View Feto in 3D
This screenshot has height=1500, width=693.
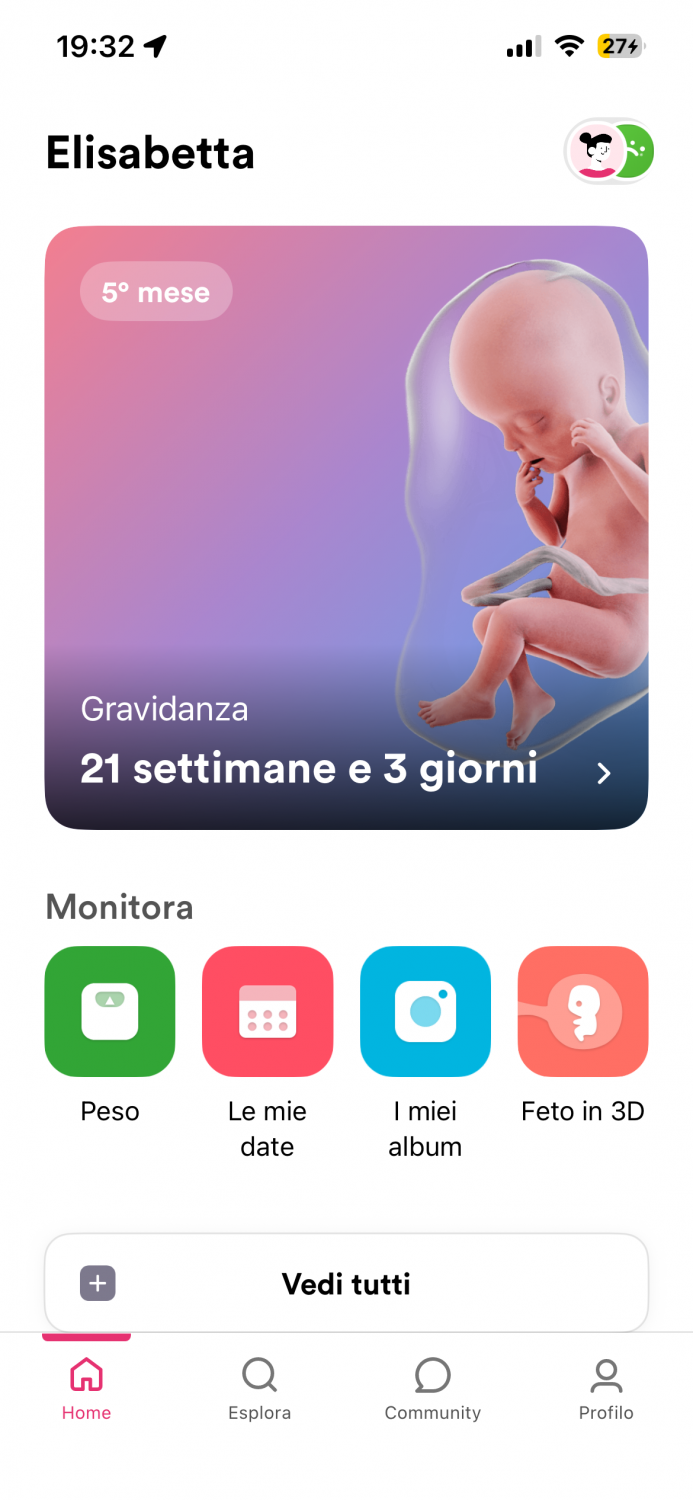pos(583,1012)
